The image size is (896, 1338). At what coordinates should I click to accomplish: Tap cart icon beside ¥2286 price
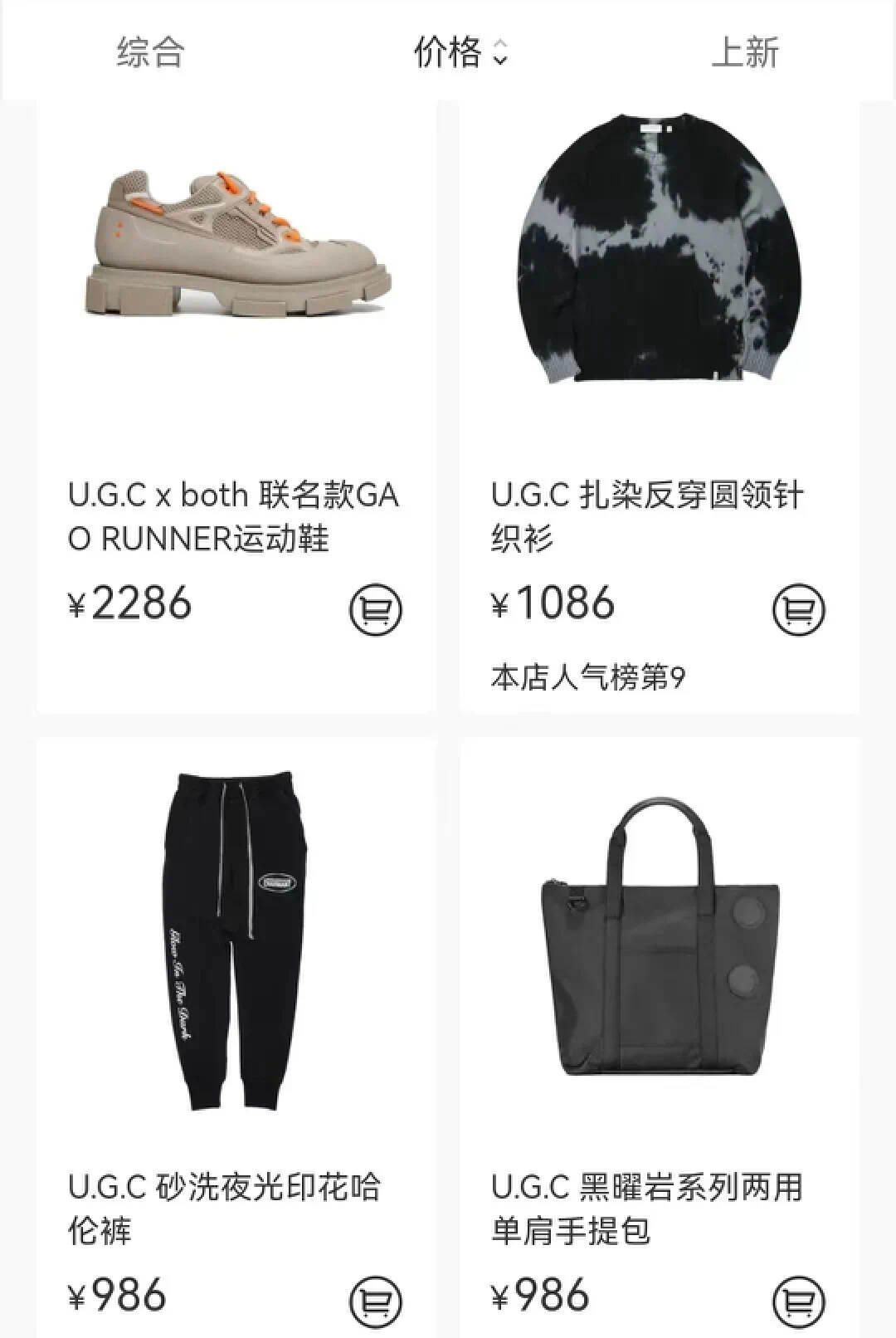(x=375, y=612)
